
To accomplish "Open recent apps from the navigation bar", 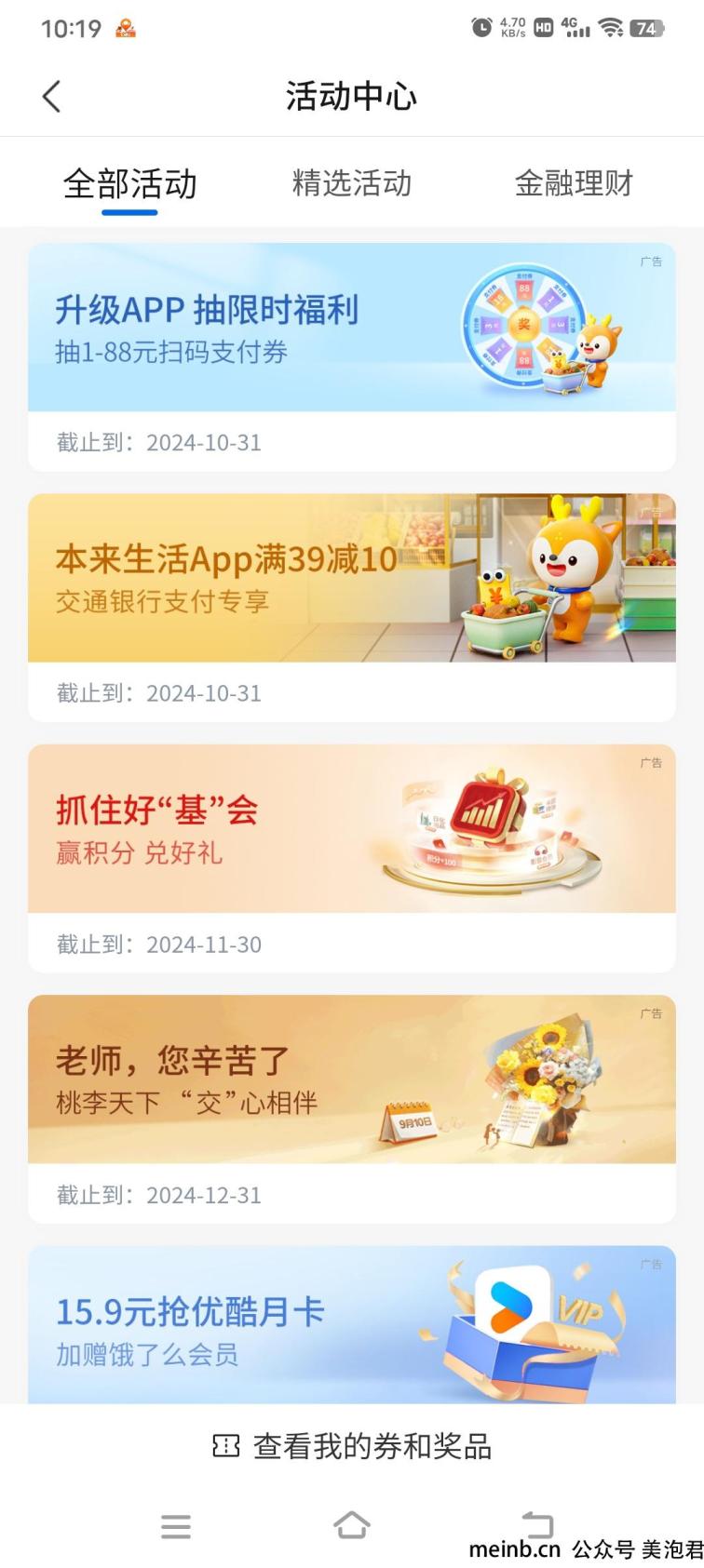I will 175,1526.
